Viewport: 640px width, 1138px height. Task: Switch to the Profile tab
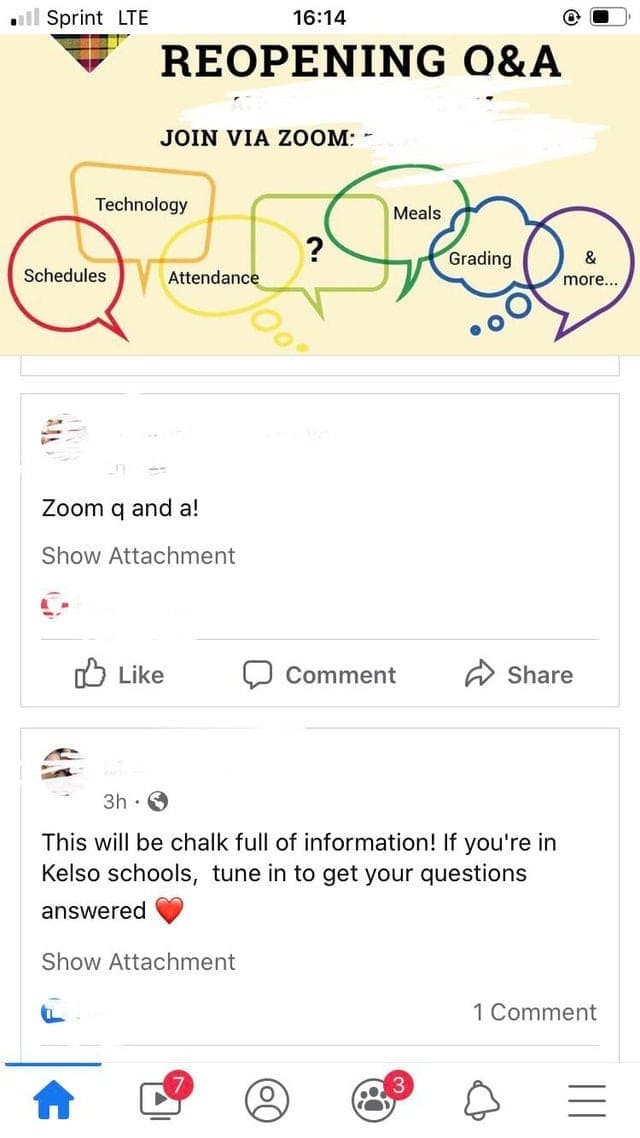[x=267, y=1101]
